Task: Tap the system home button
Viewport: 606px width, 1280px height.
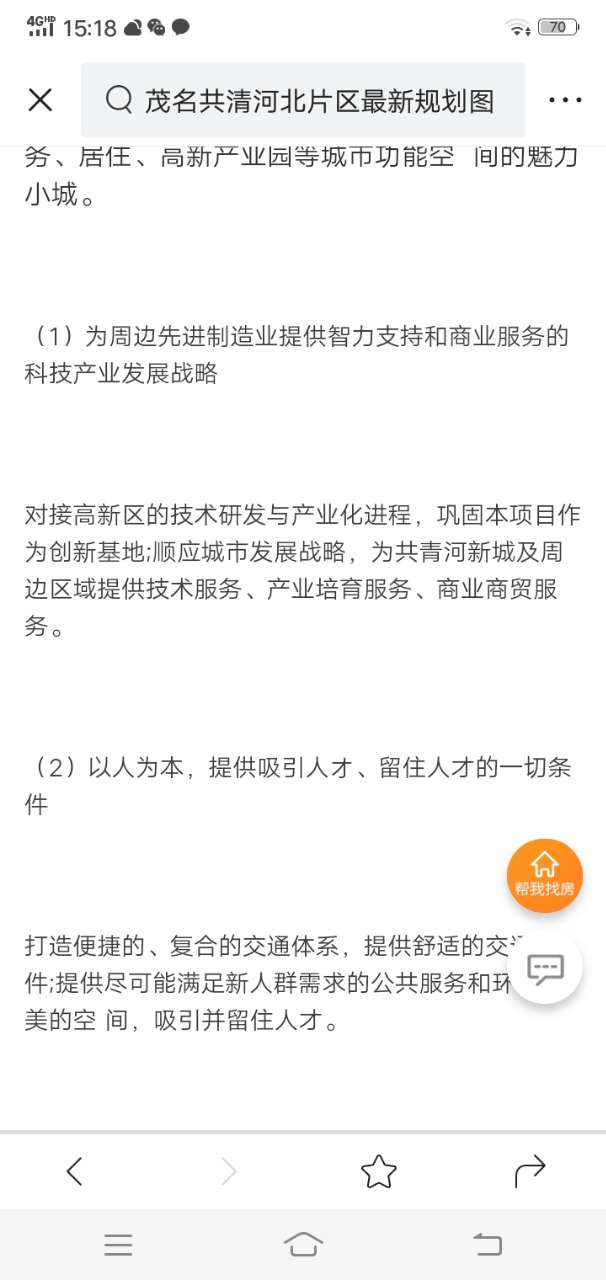Action: [303, 1244]
